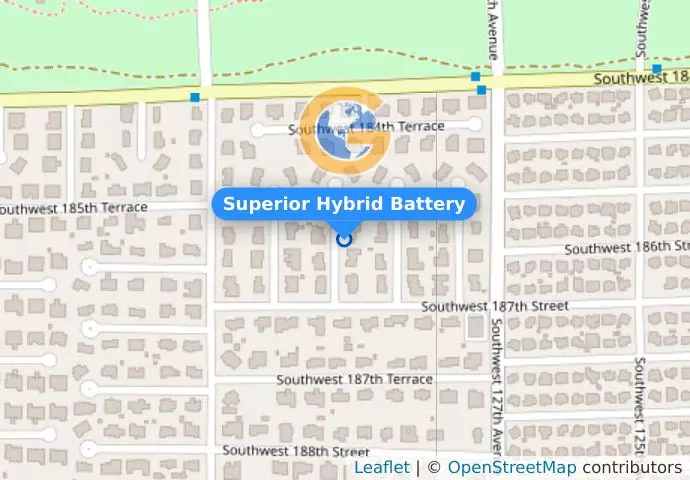This screenshot has height=480, width=690.
Task: Open the Leaflet attribution link
Action: [x=381, y=468]
